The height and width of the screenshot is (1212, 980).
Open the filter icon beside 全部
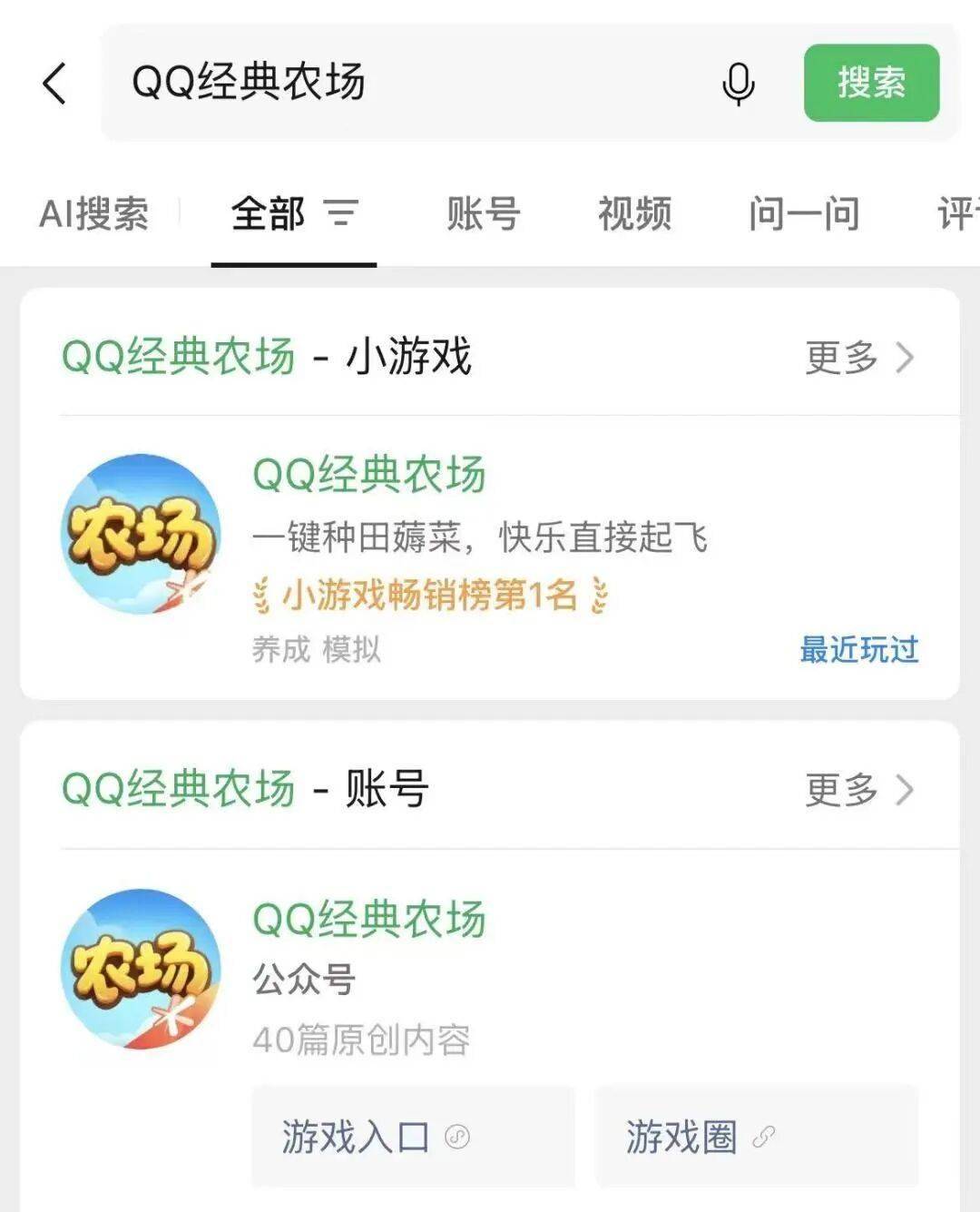(x=342, y=213)
